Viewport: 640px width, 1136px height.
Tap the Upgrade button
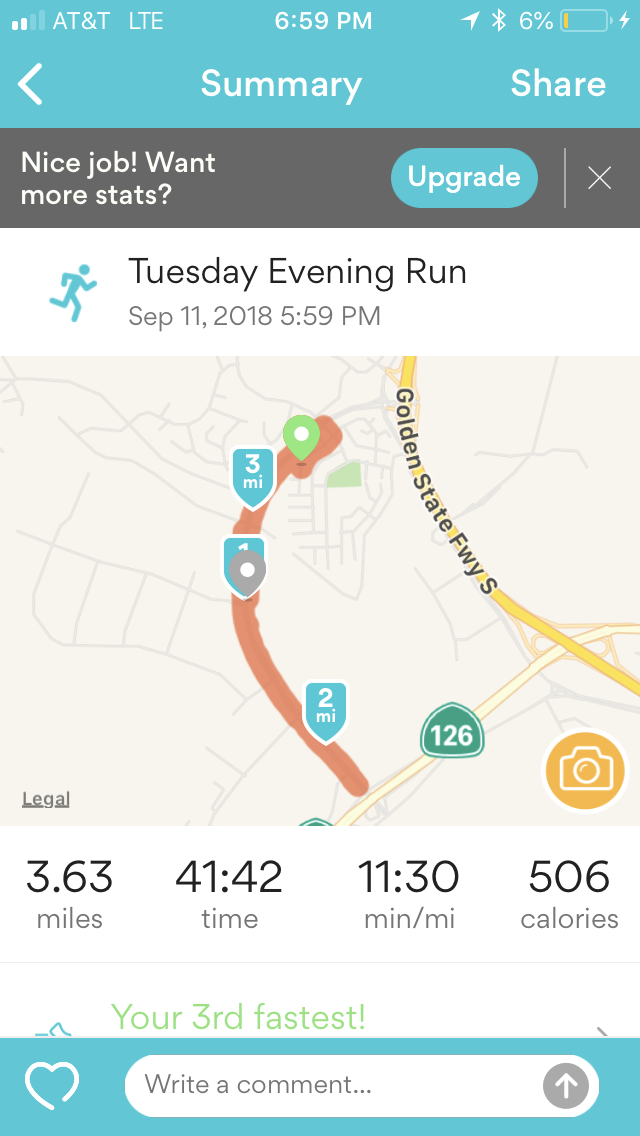(x=464, y=178)
